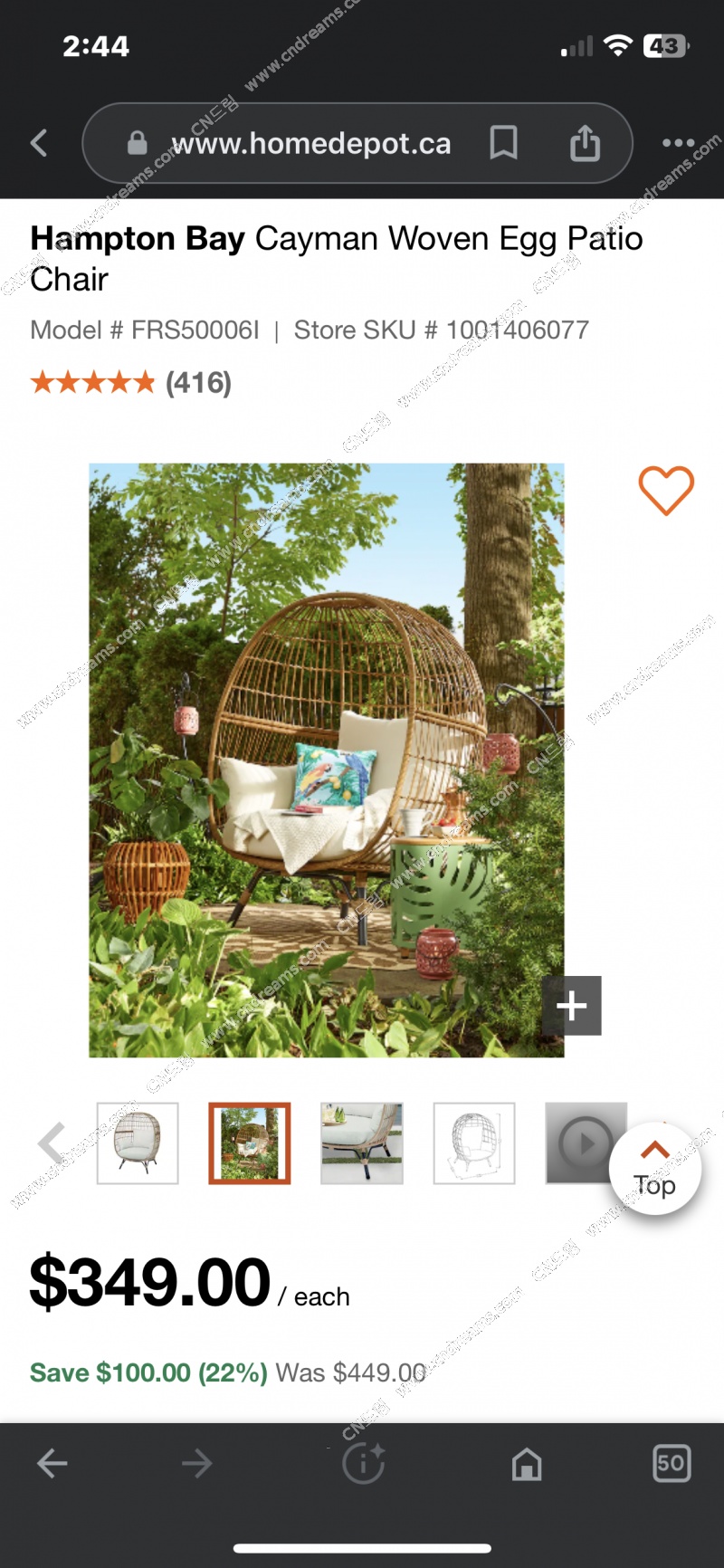Bookmark this page
The height and width of the screenshot is (1568, 724).
(503, 143)
